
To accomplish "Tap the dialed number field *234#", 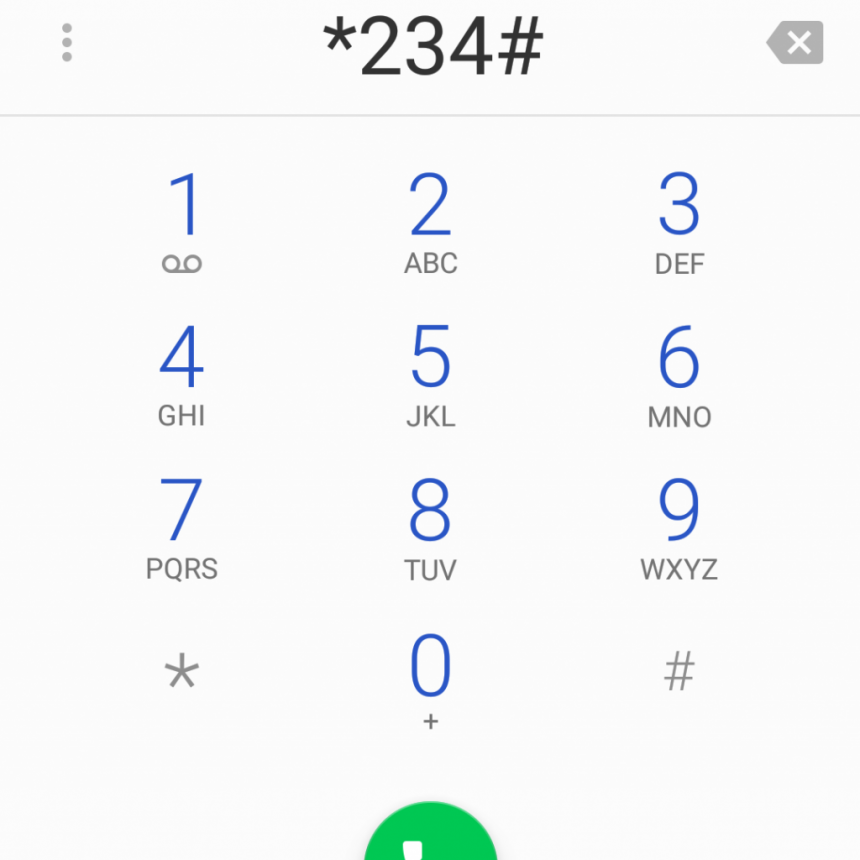I will [x=432, y=46].
